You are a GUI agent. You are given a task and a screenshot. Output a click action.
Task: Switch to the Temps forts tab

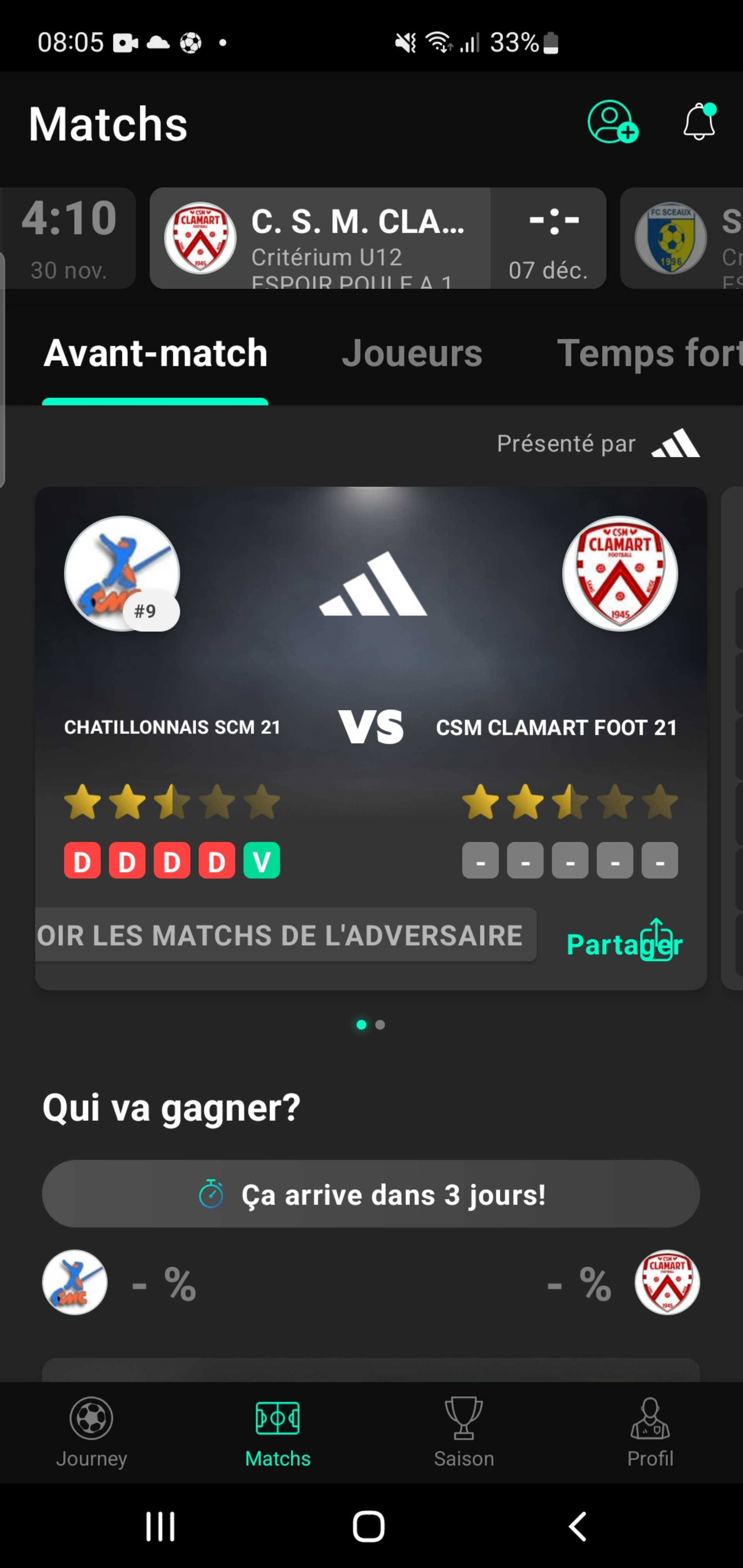(649, 354)
